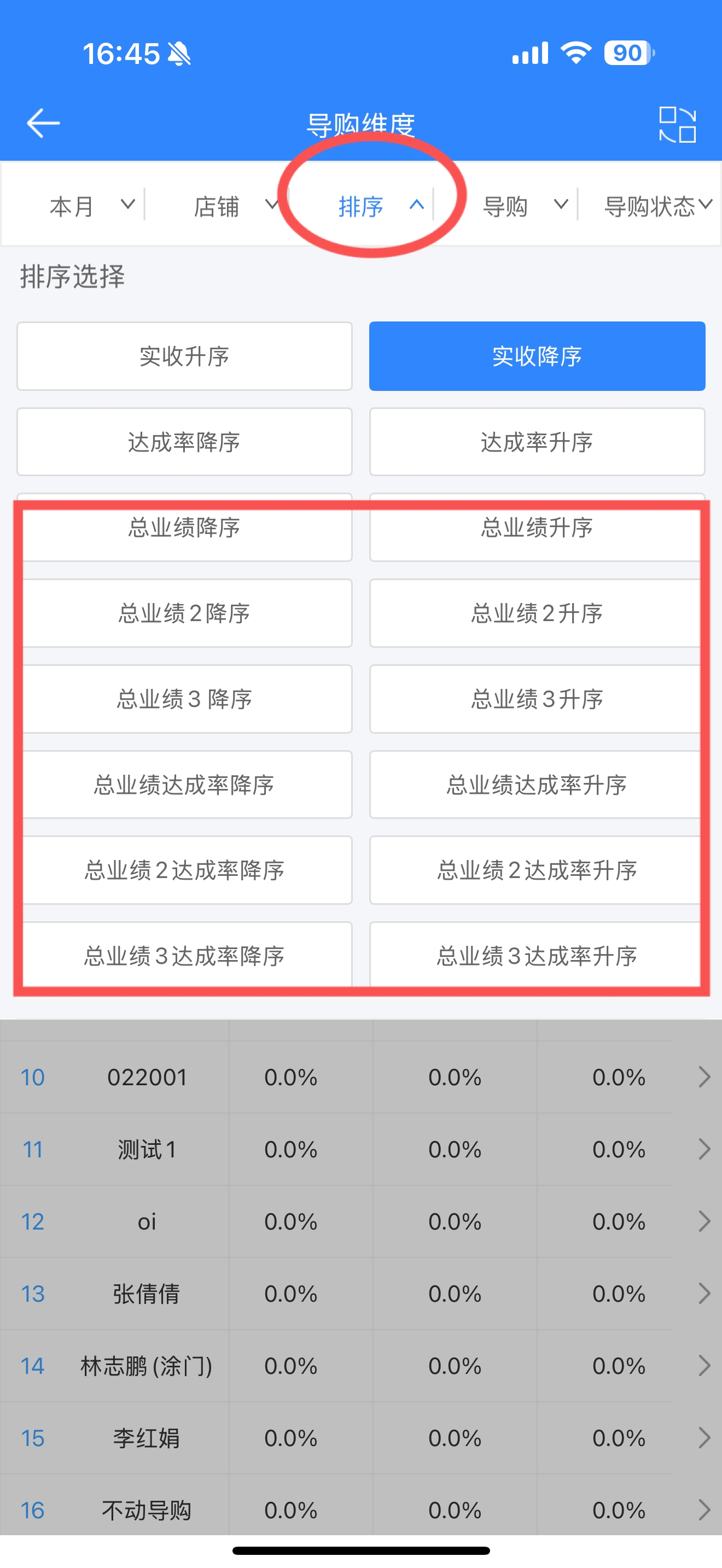Choose 总业绩3 降序 sorting
The image size is (722, 1568).
184,699
